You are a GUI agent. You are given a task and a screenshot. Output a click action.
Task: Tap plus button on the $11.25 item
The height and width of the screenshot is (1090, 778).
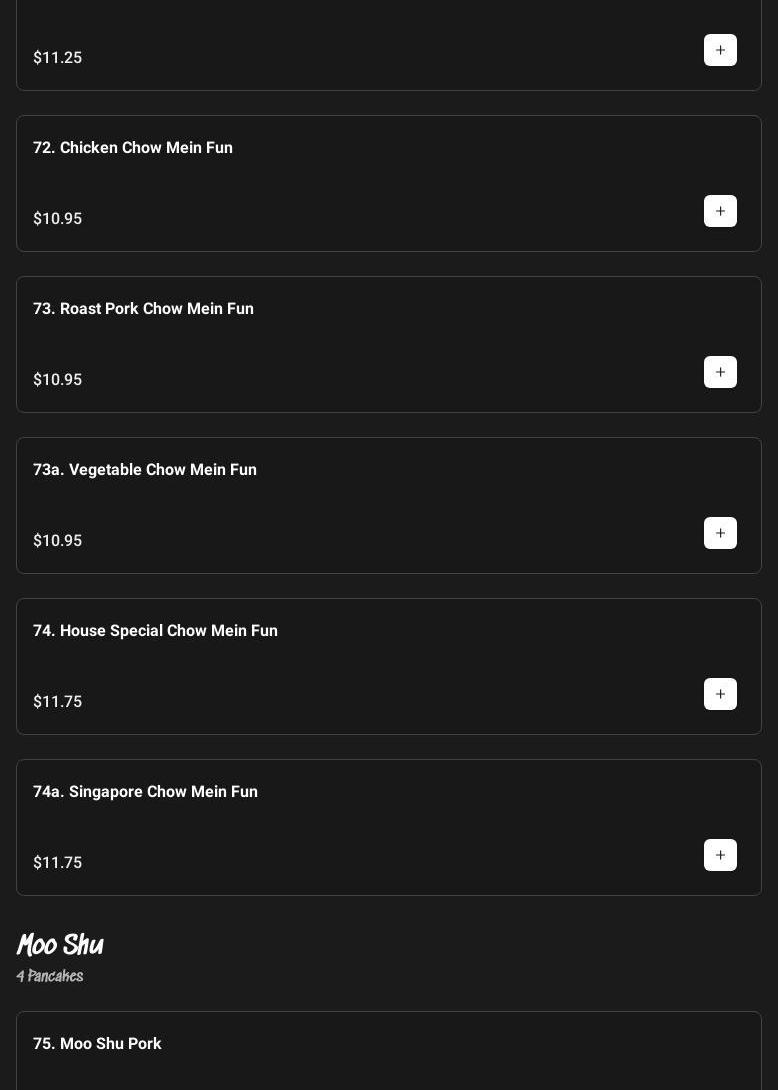click(x=720, y=50)
